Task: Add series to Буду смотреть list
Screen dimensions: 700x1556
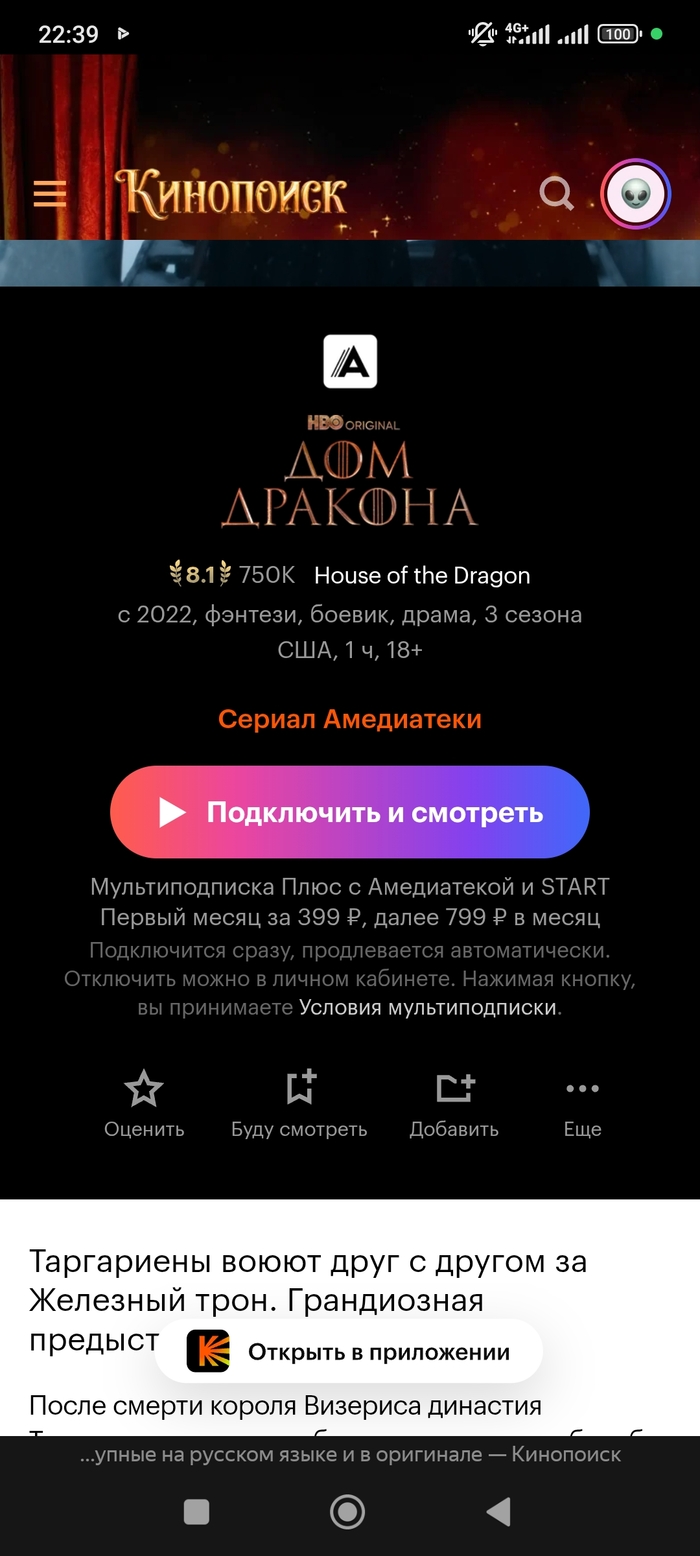Action: [x=299, y=1104]
